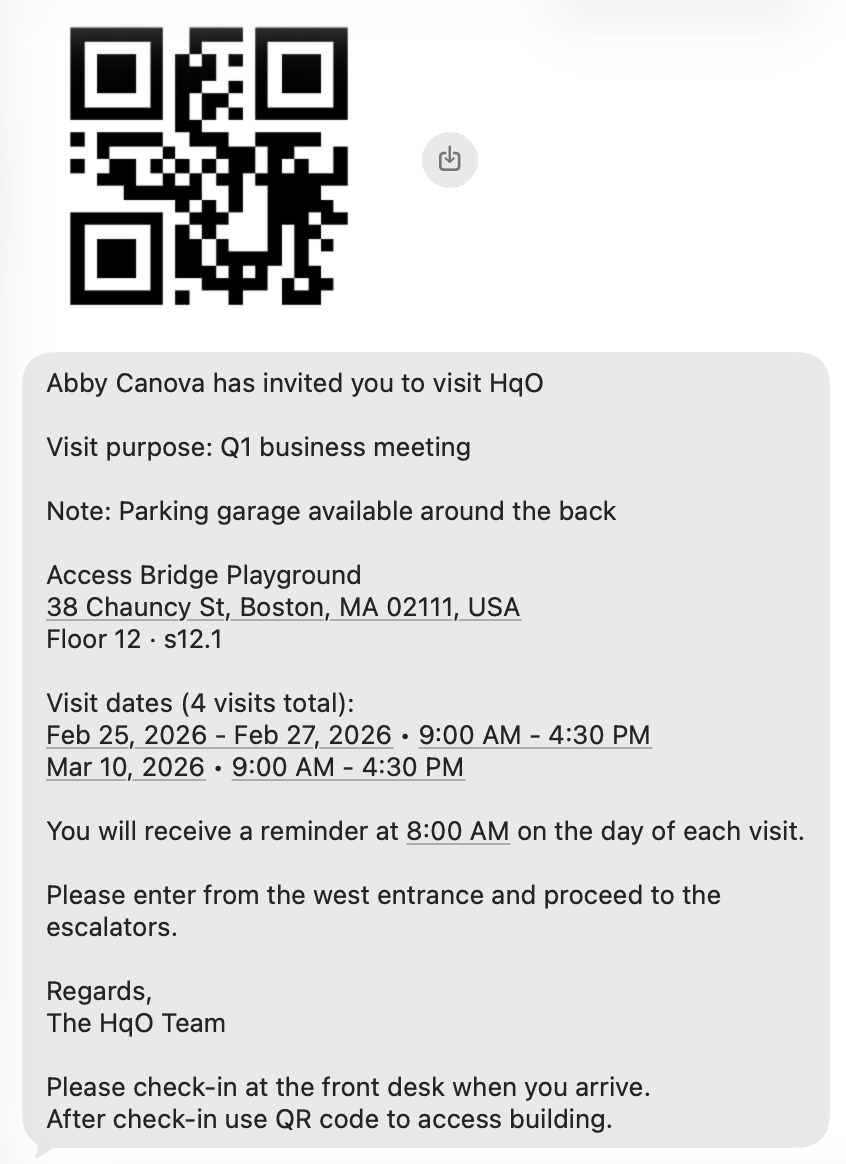Tap the 8:00 AM reminder time link
Screen dimensions: 846x1164
pyautogui.click(x=458, y=831)
